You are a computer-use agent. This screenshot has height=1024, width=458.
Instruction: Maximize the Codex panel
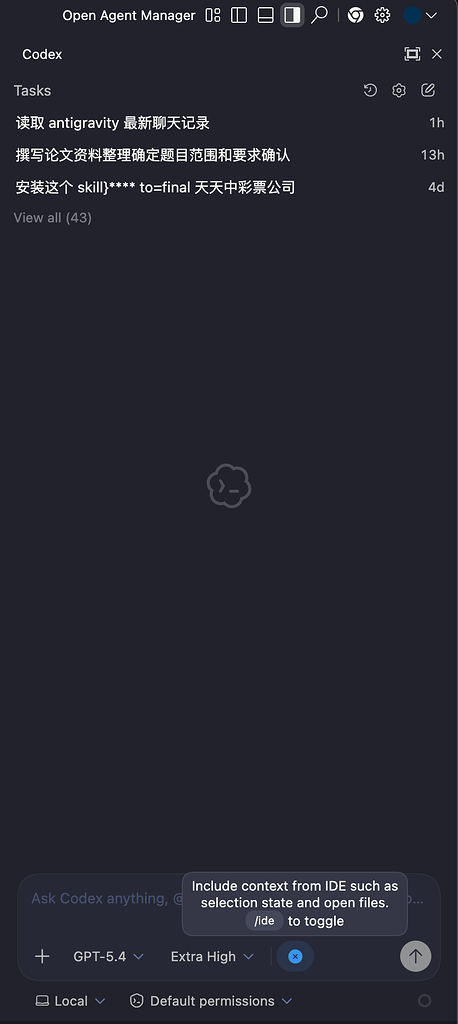pos(412,54)
